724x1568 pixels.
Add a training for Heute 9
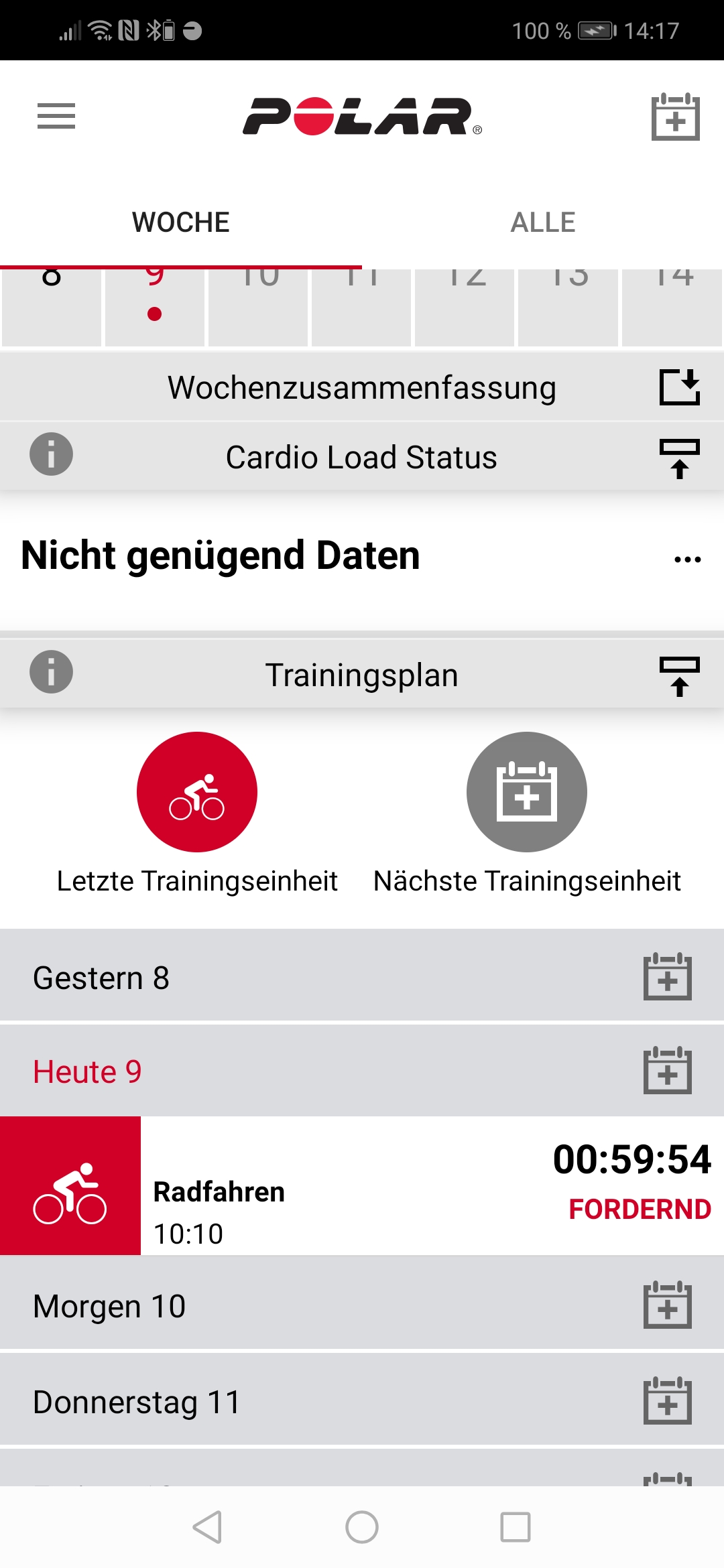667,1070
